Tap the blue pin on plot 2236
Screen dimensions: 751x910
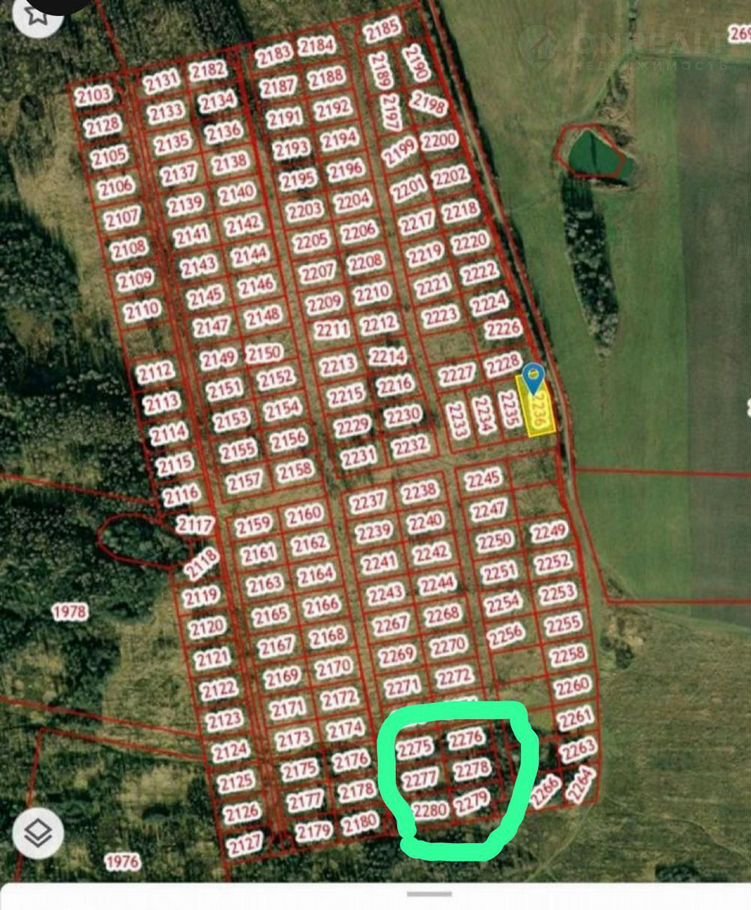coord(534,378)
